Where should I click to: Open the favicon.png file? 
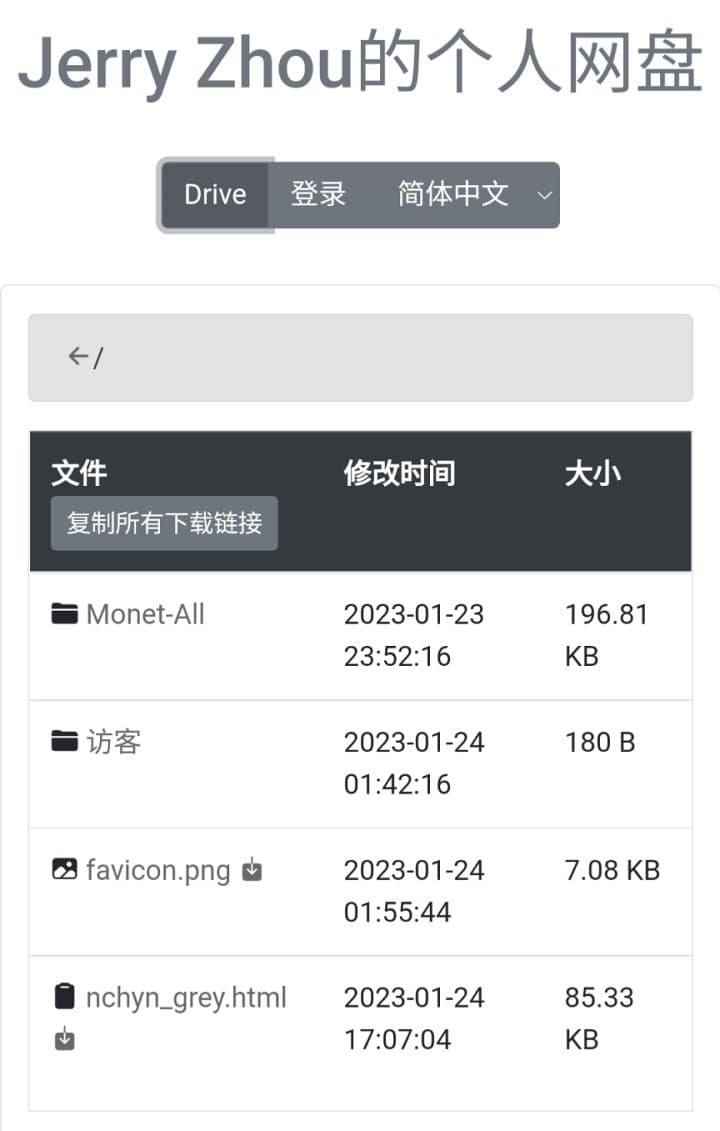pyautogui.click(x=155, y=870)
